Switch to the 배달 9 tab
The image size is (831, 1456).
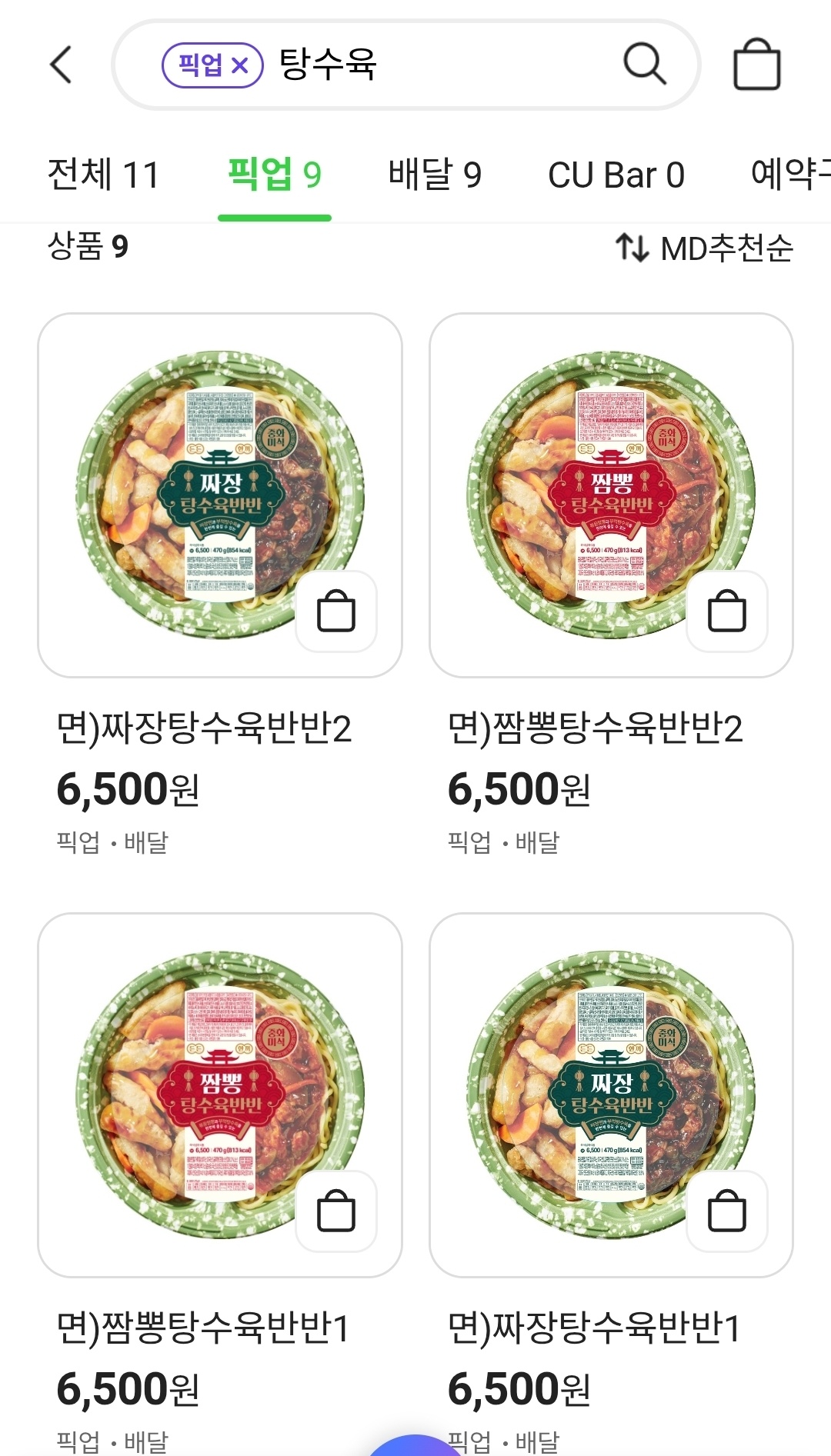point(435,175)
